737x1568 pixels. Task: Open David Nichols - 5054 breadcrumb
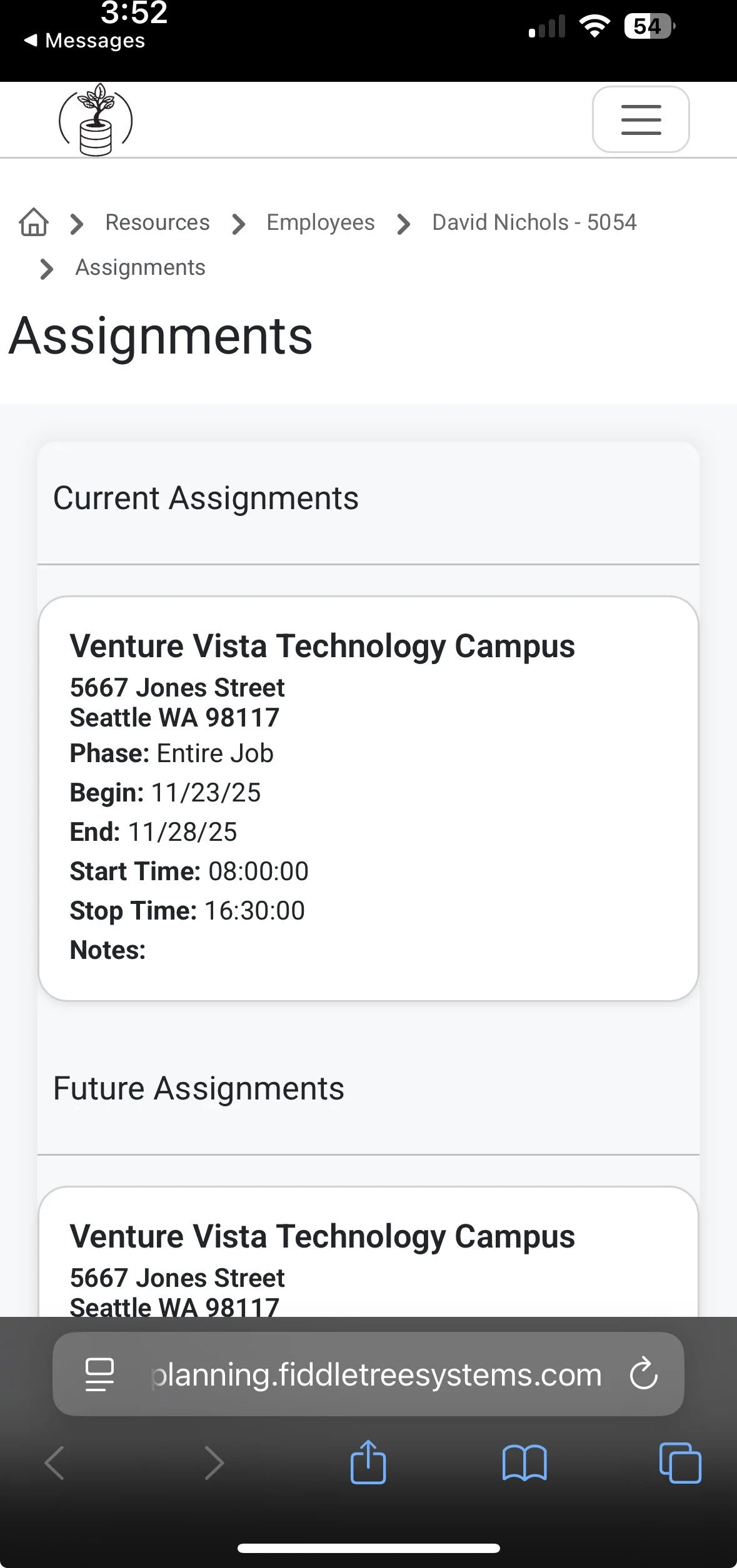coord(534,222)
